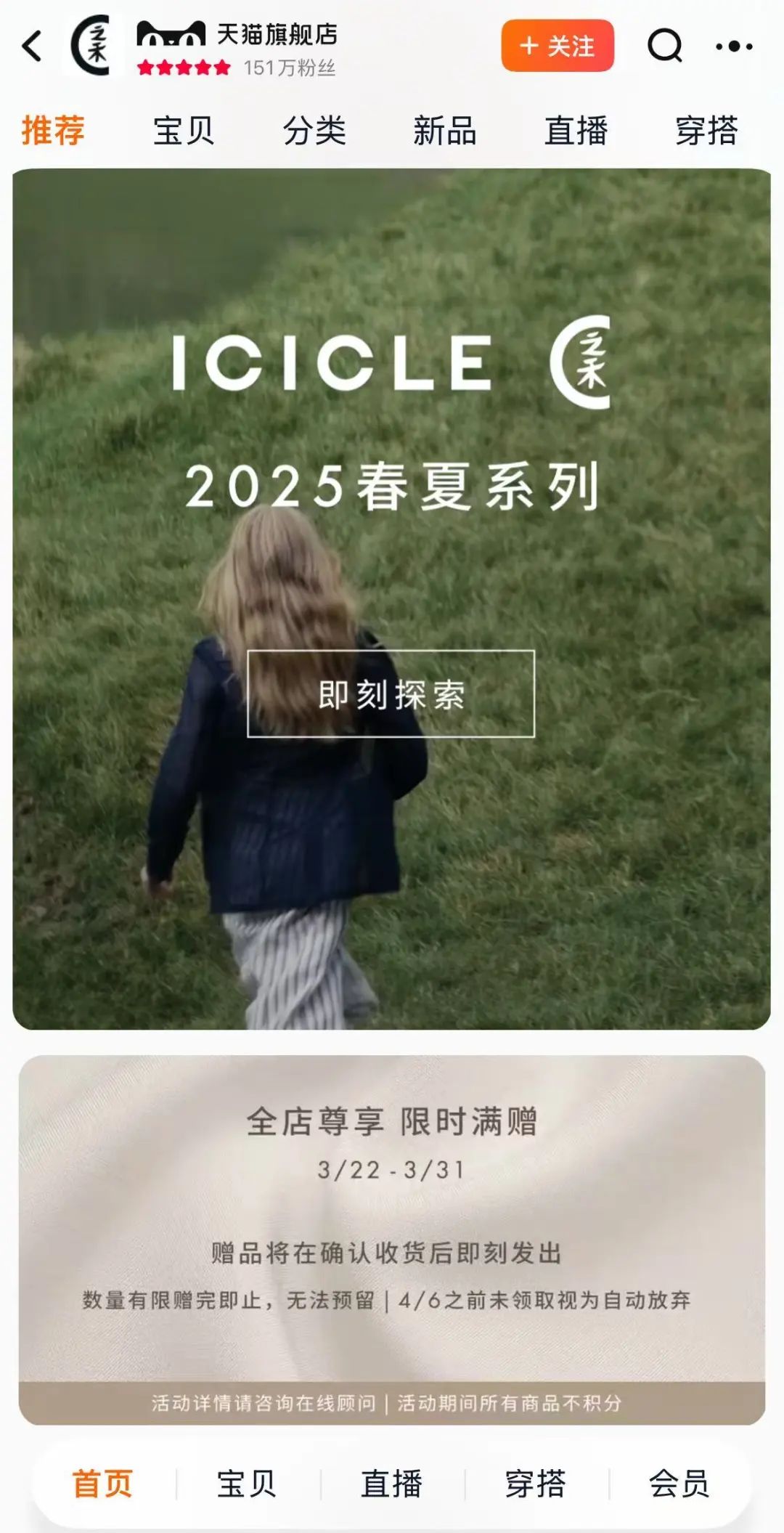Open the ICICLE store logo avatar

tap(91, 46)
